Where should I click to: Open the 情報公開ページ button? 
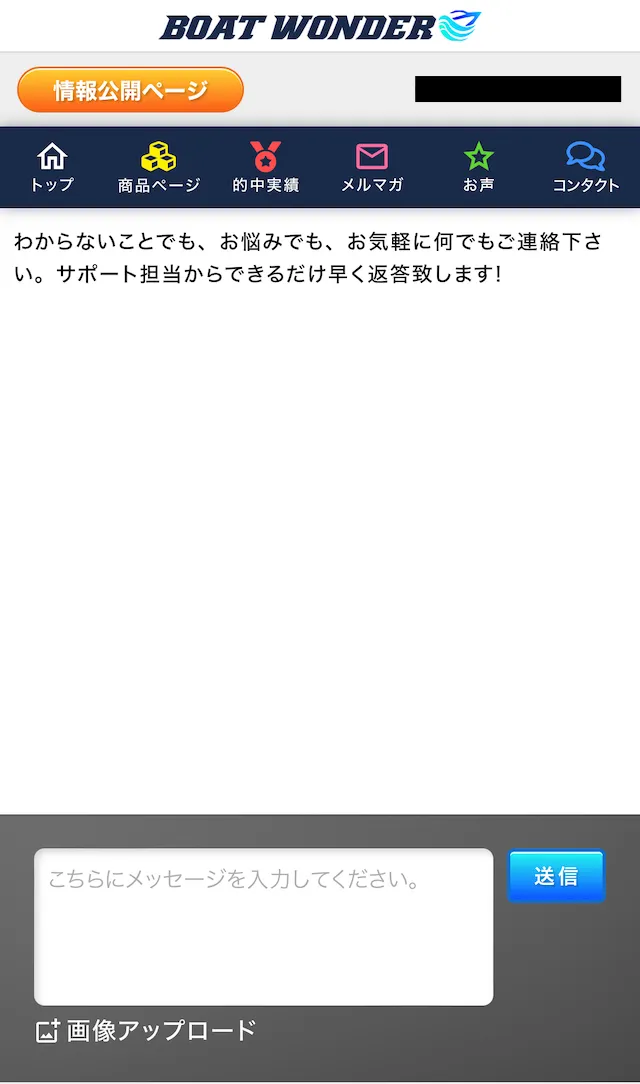point(131,90)
